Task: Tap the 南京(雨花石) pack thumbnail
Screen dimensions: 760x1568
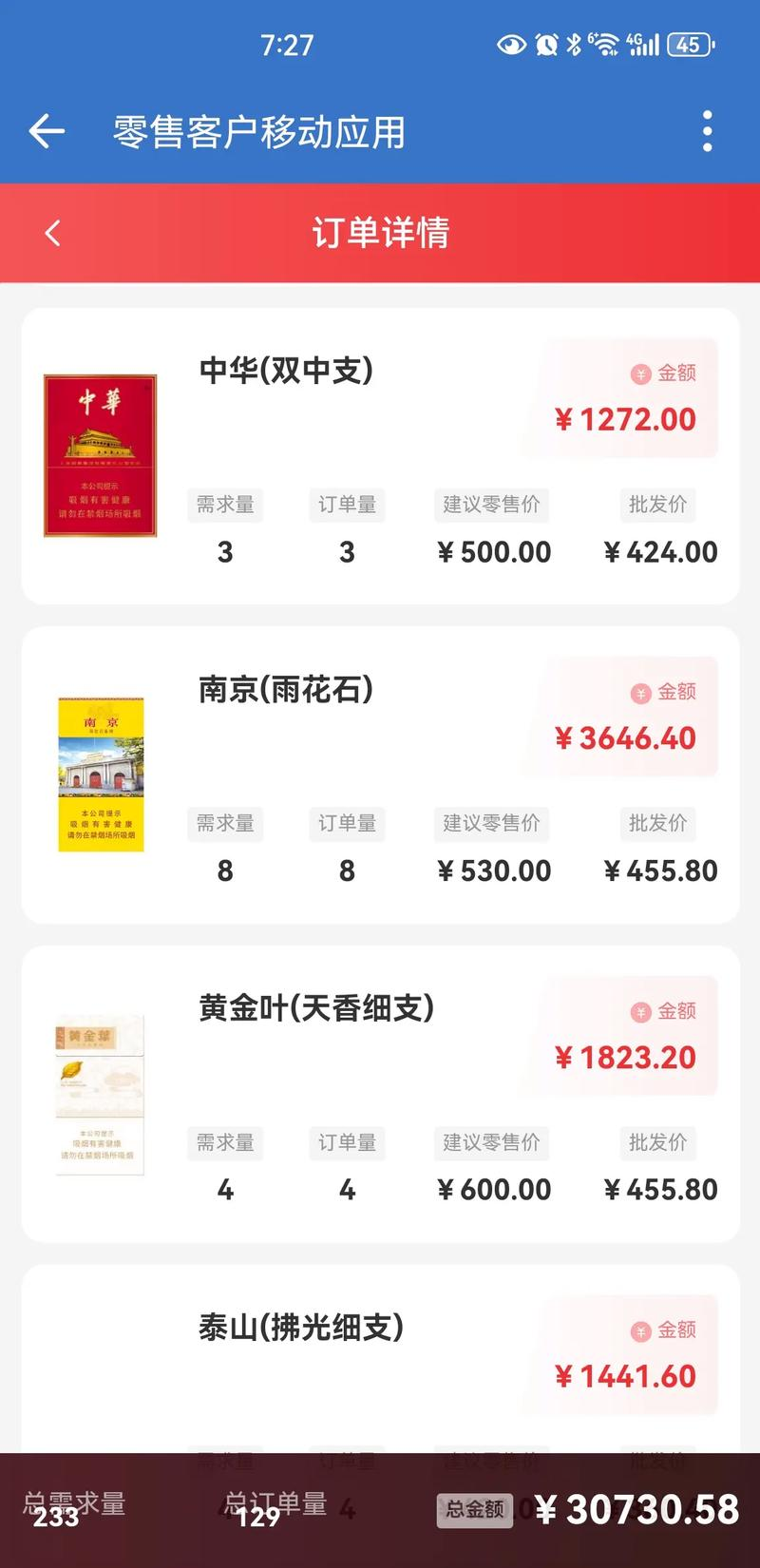Action: (103, 774)
